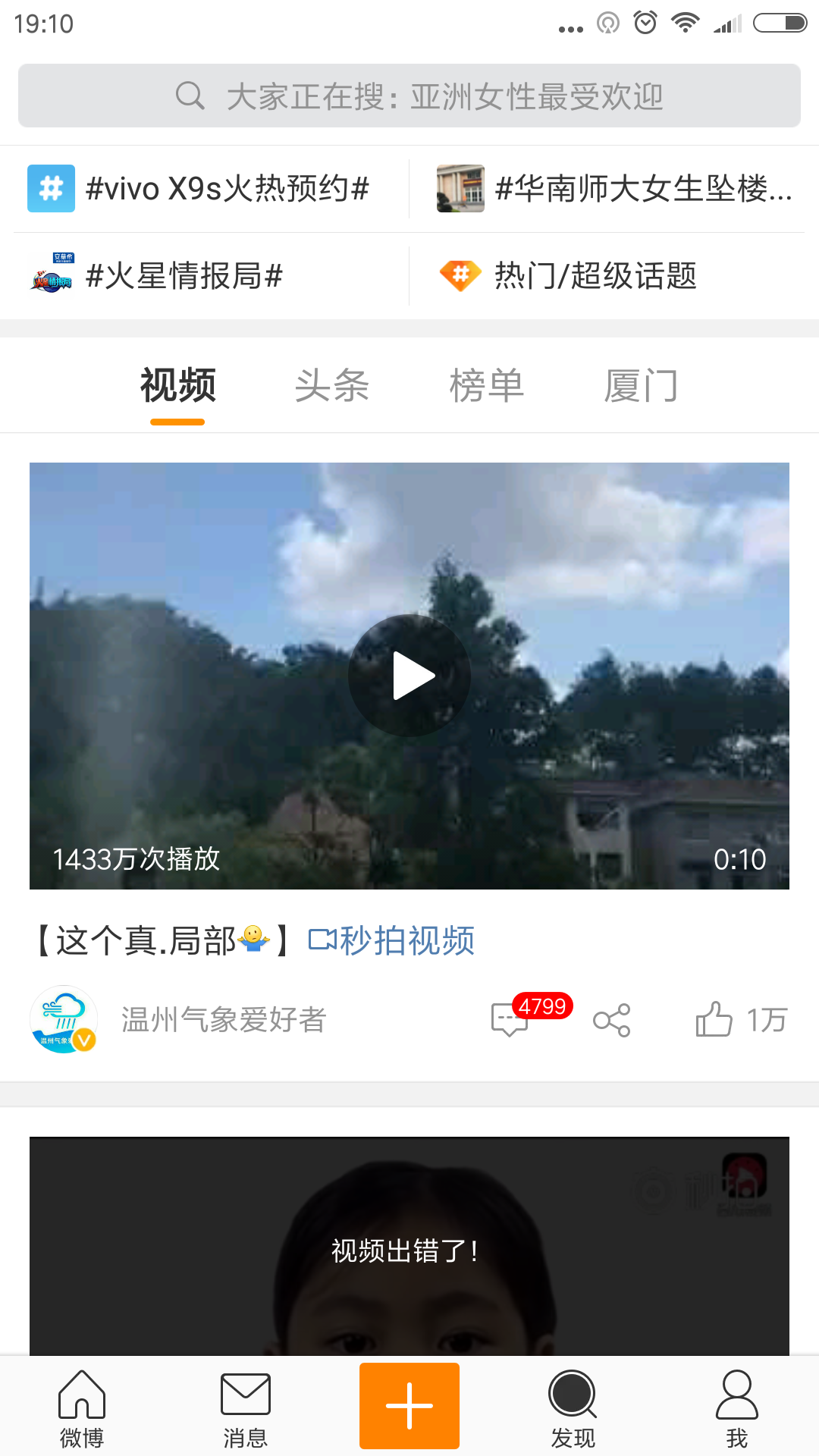Open the video showing 视频出错了
Image resolution: width=819 pixels, height=1456 pixels.
click(409, 1250)
